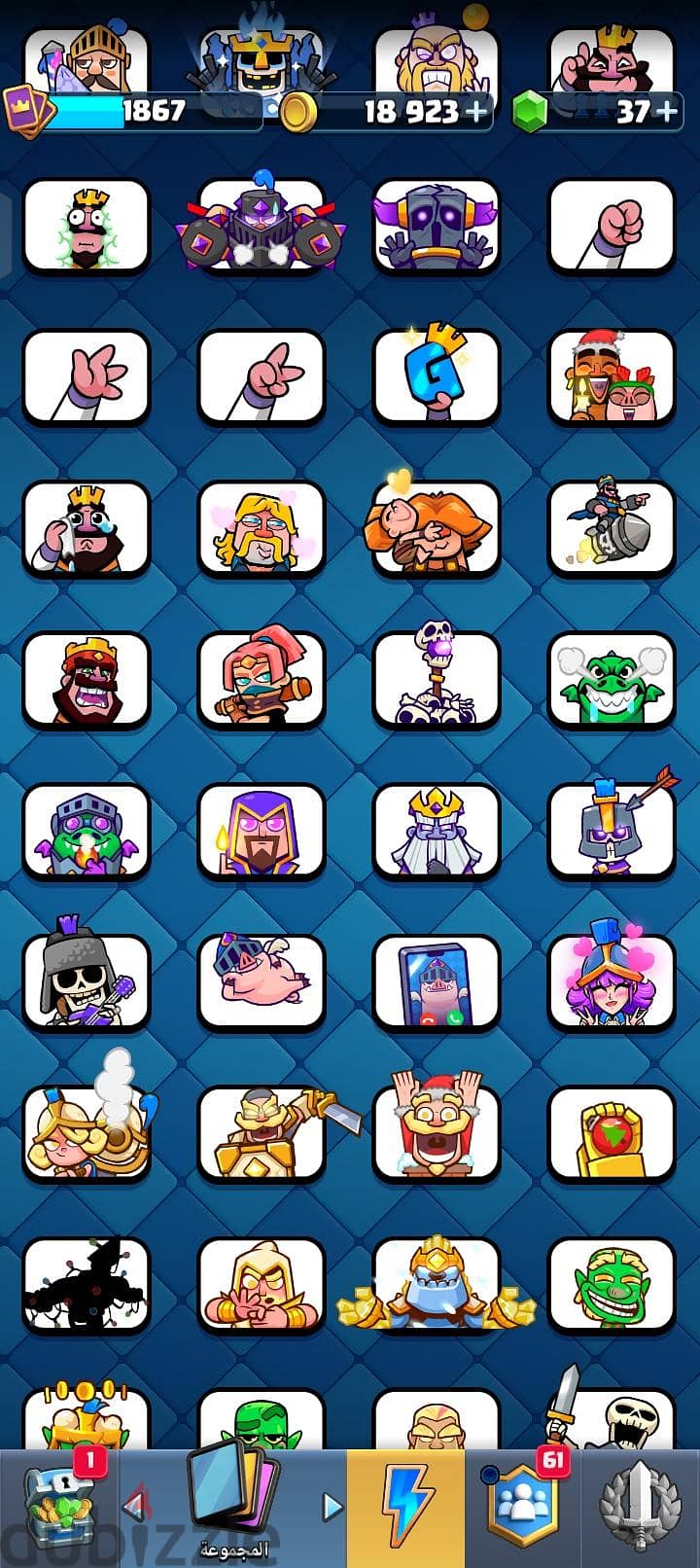
Task: Buy gems using the green gem plus
Action: (667, 112)
